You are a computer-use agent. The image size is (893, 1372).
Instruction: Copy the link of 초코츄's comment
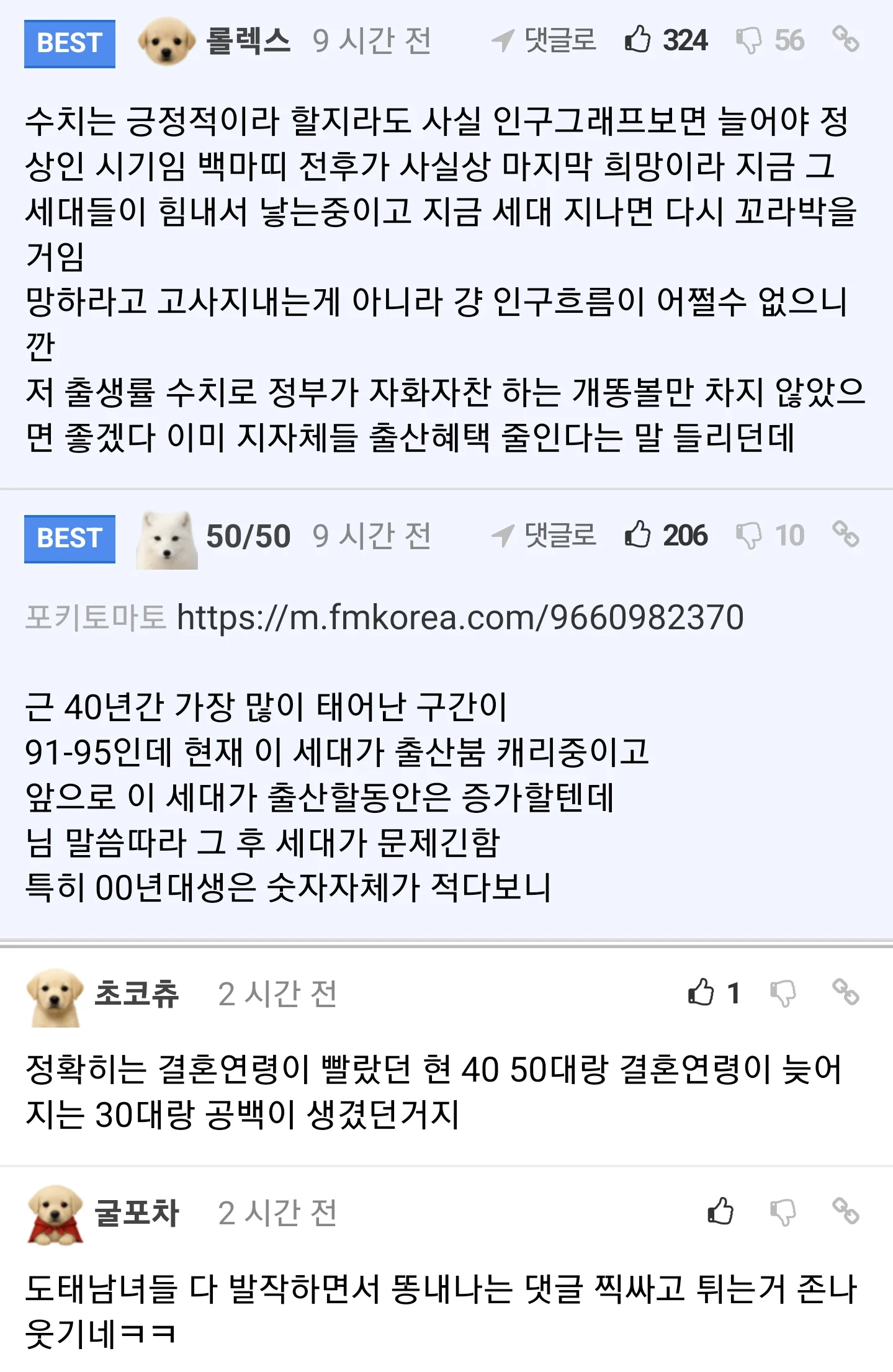pos(845,992)
